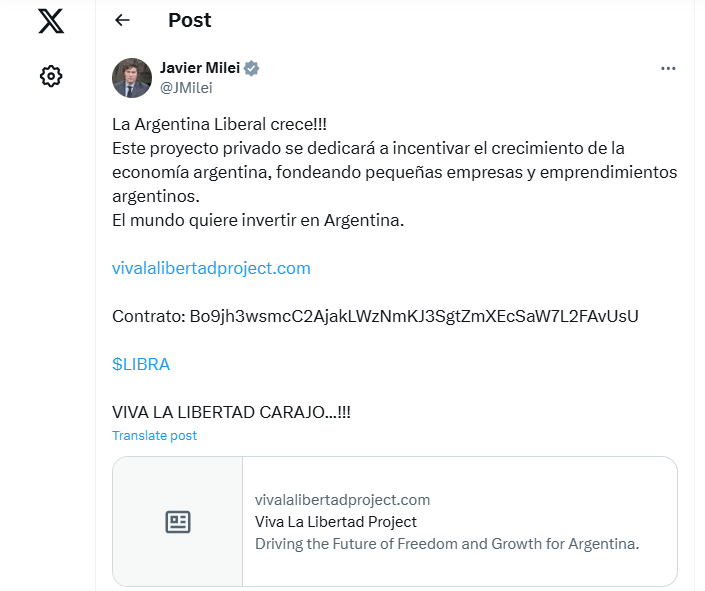Open the X home logo

click(51, 20)
